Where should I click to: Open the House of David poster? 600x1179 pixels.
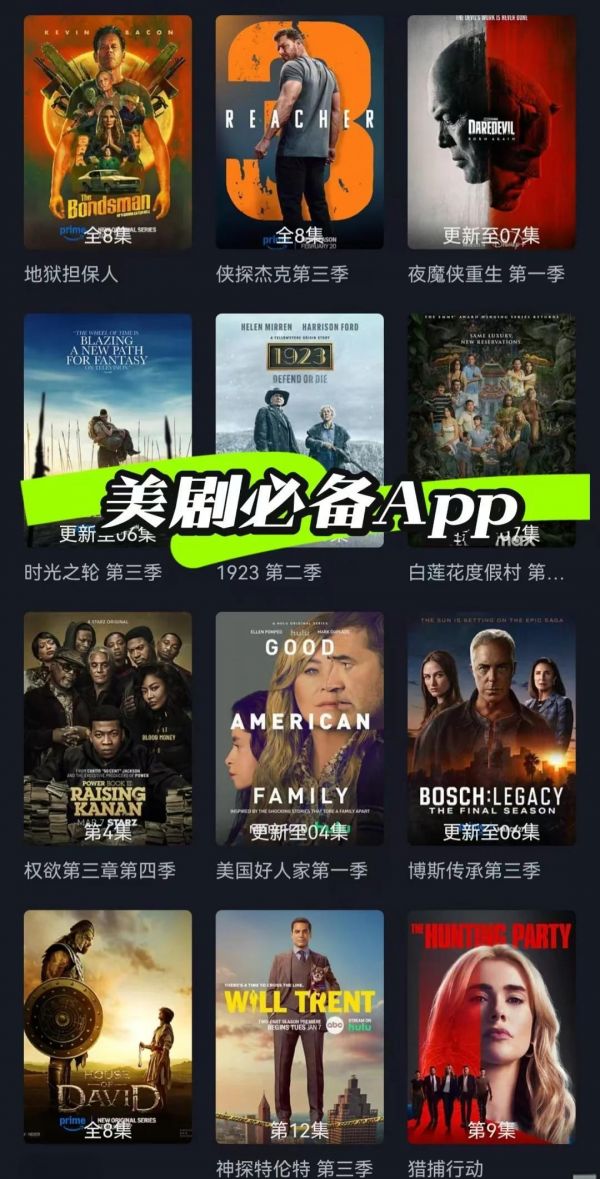point(108,1026)
